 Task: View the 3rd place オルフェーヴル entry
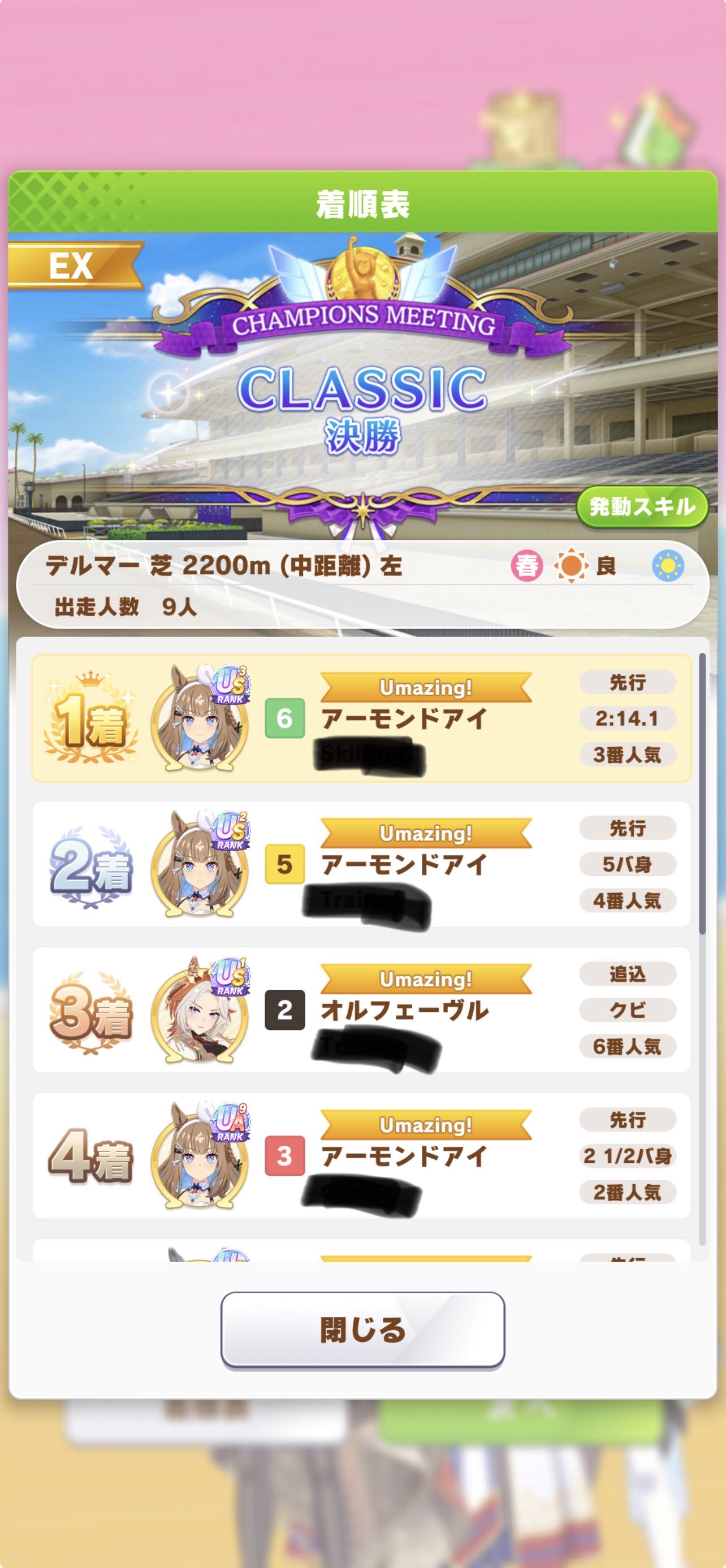tap(361, 1011)
